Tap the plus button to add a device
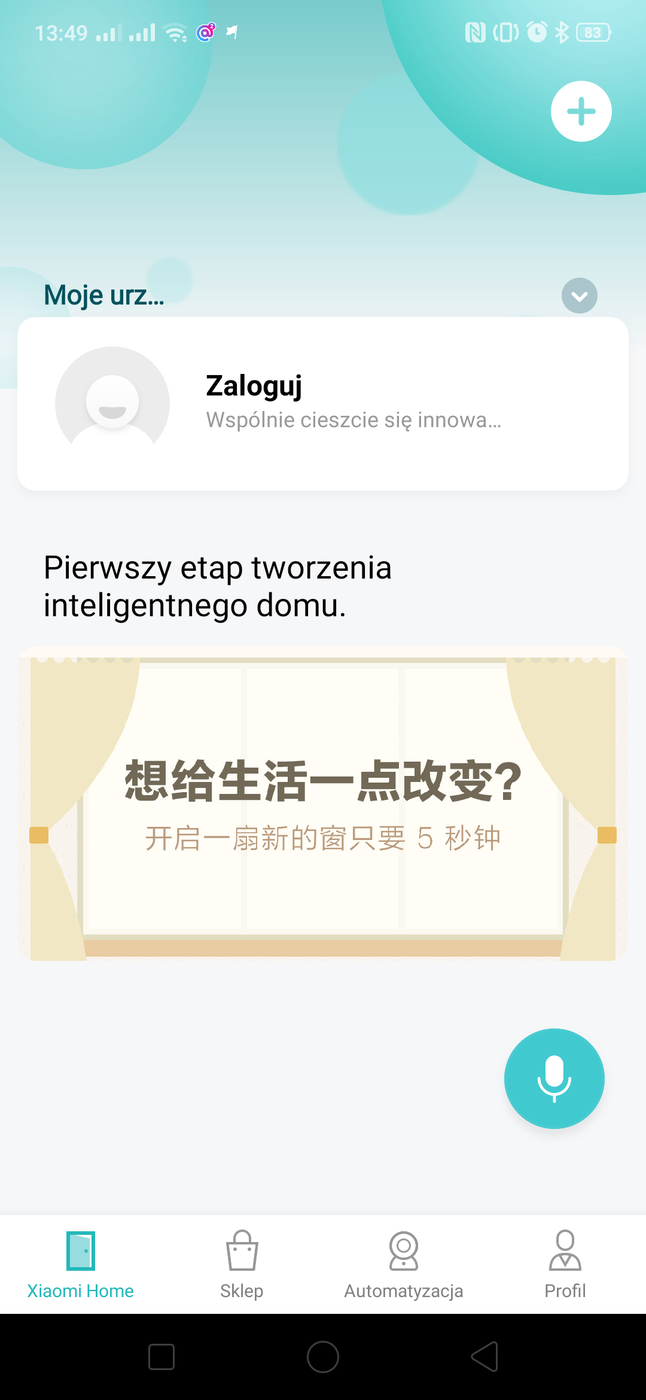The image size is (646, 1400). tap(581, 111)
